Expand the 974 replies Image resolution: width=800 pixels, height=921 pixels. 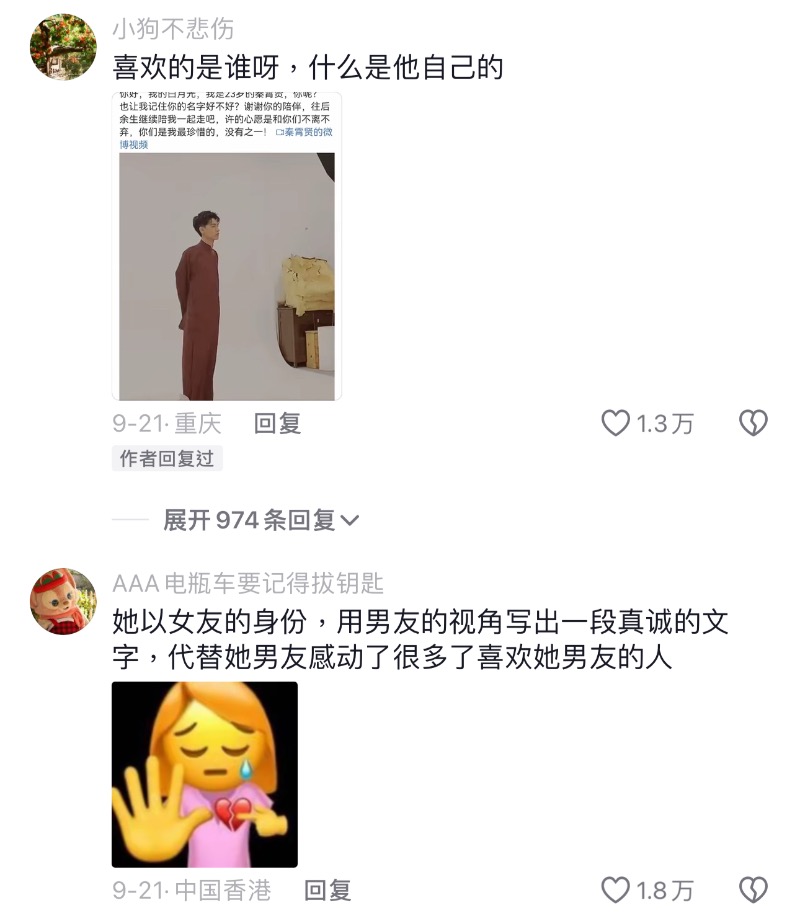coord(260,520)
